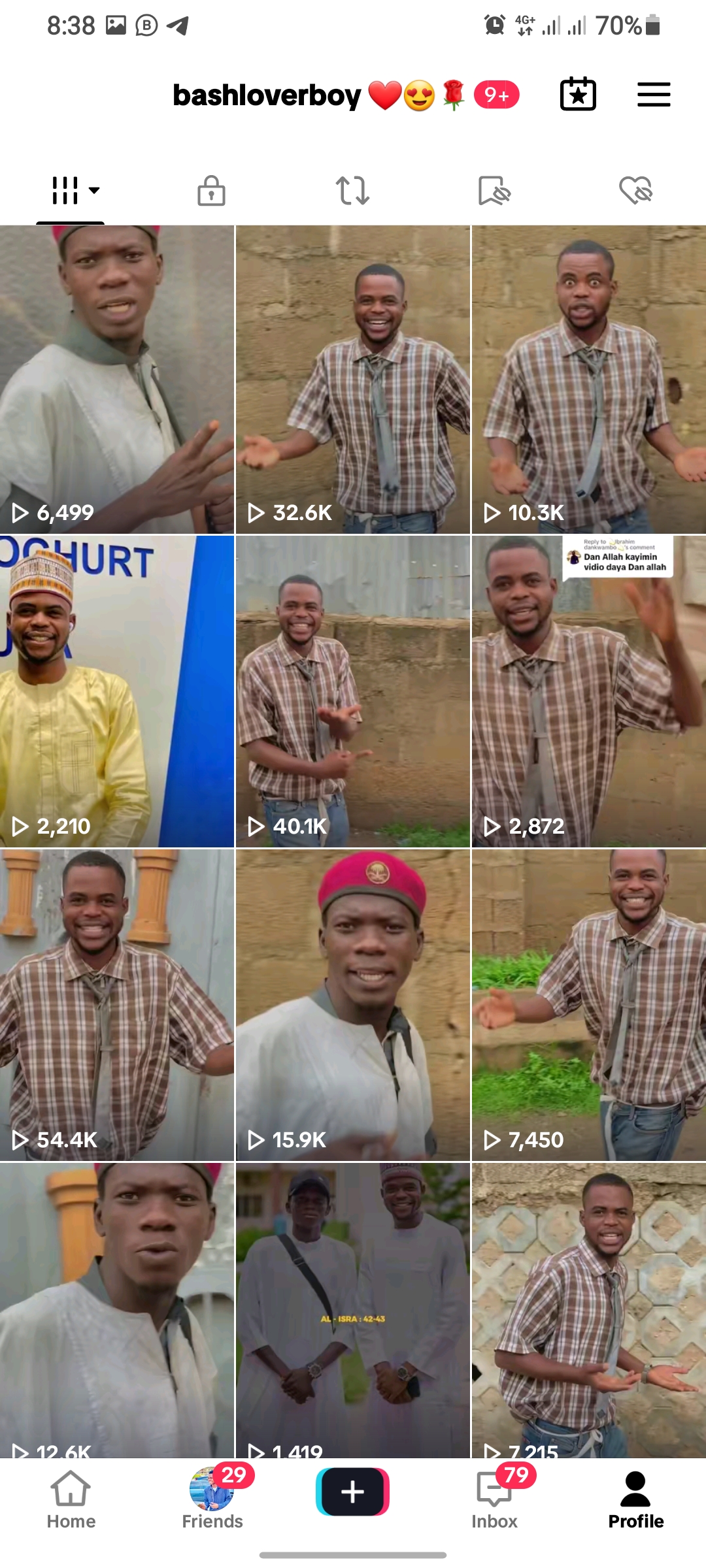This screenshot has width=706, height=1568.
Task: Open the Inbox tab
Action: pos(494,1500)
